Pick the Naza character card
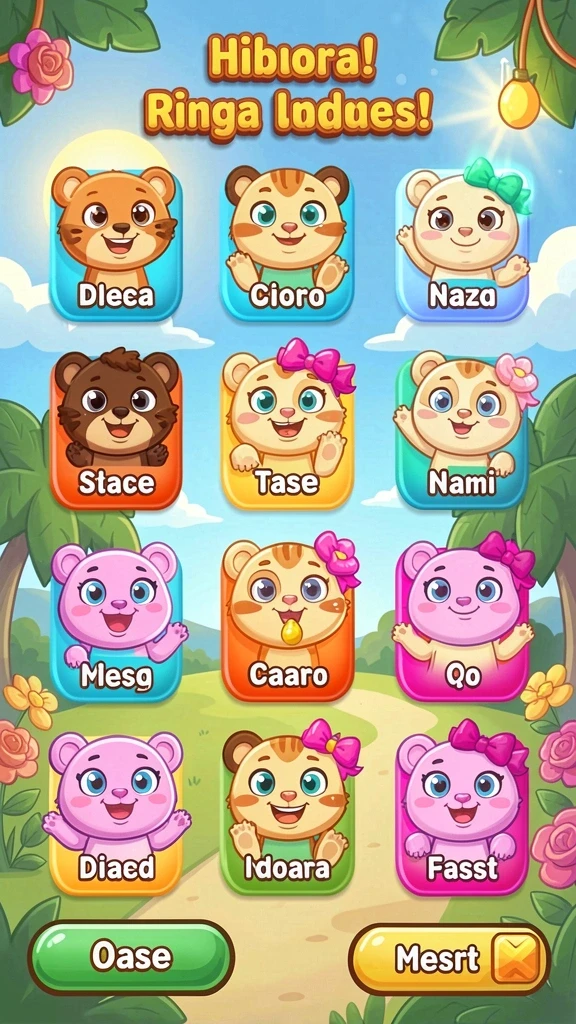The image size is (576, 1024). tap(462, 244)
